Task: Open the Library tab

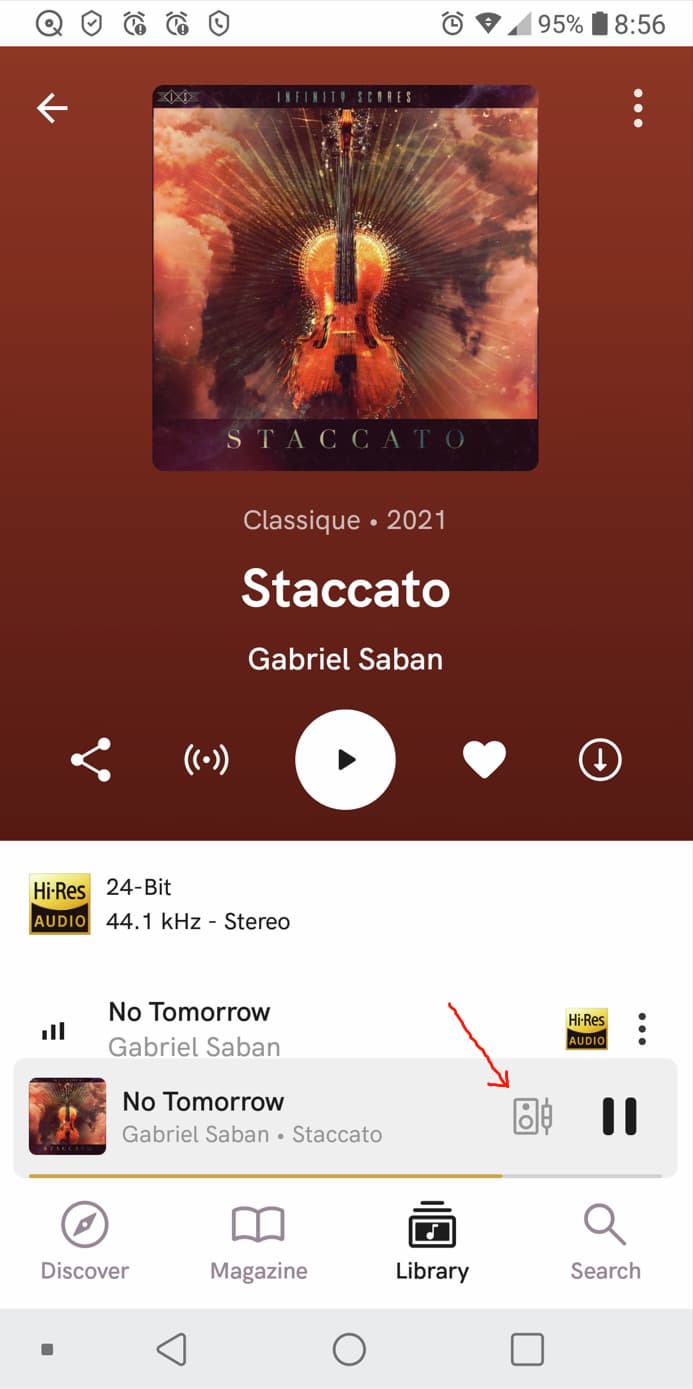Action: tap(432, 1242)
